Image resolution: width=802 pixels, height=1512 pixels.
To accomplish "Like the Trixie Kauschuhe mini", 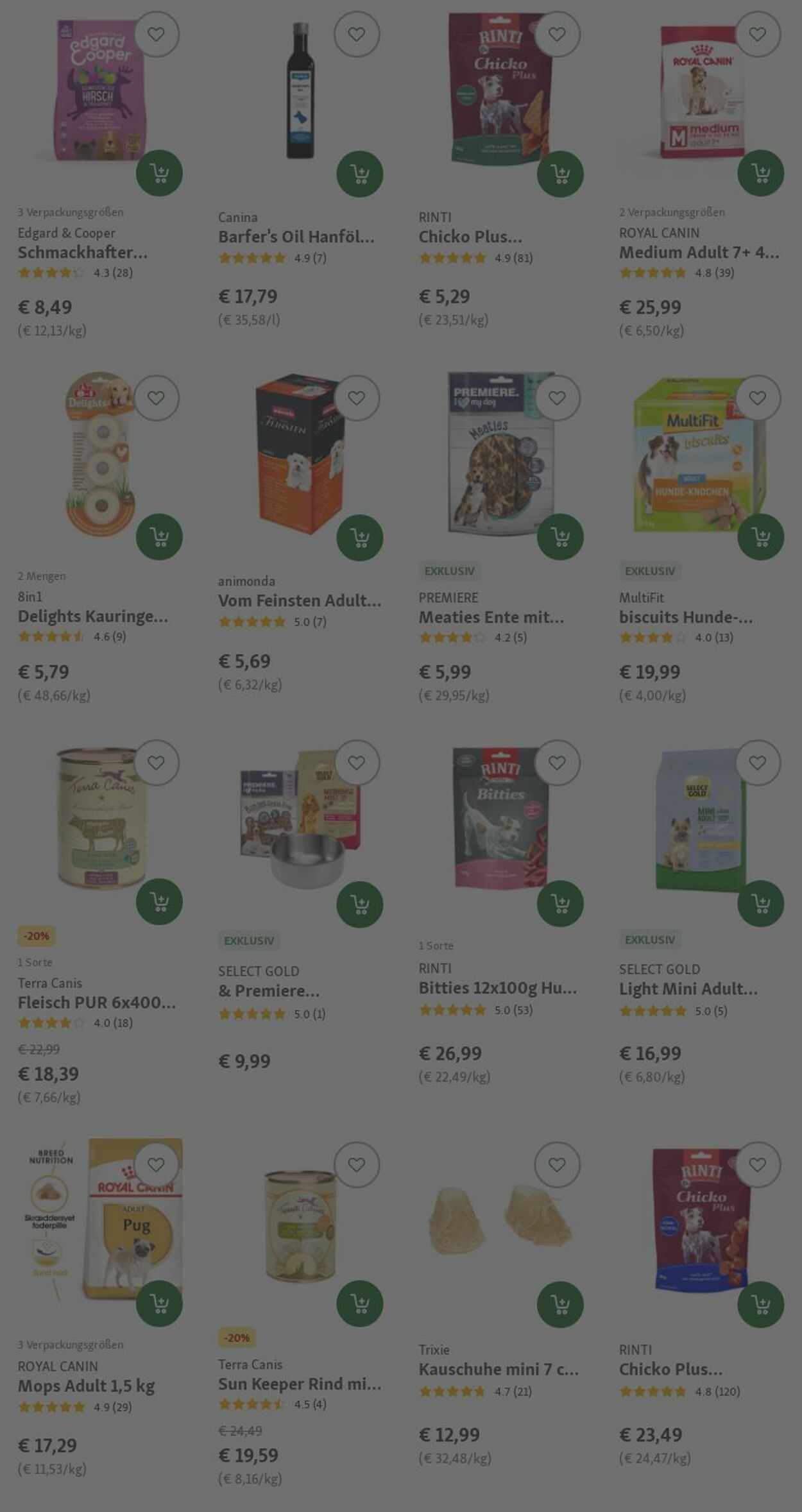I will (557, 1164).
